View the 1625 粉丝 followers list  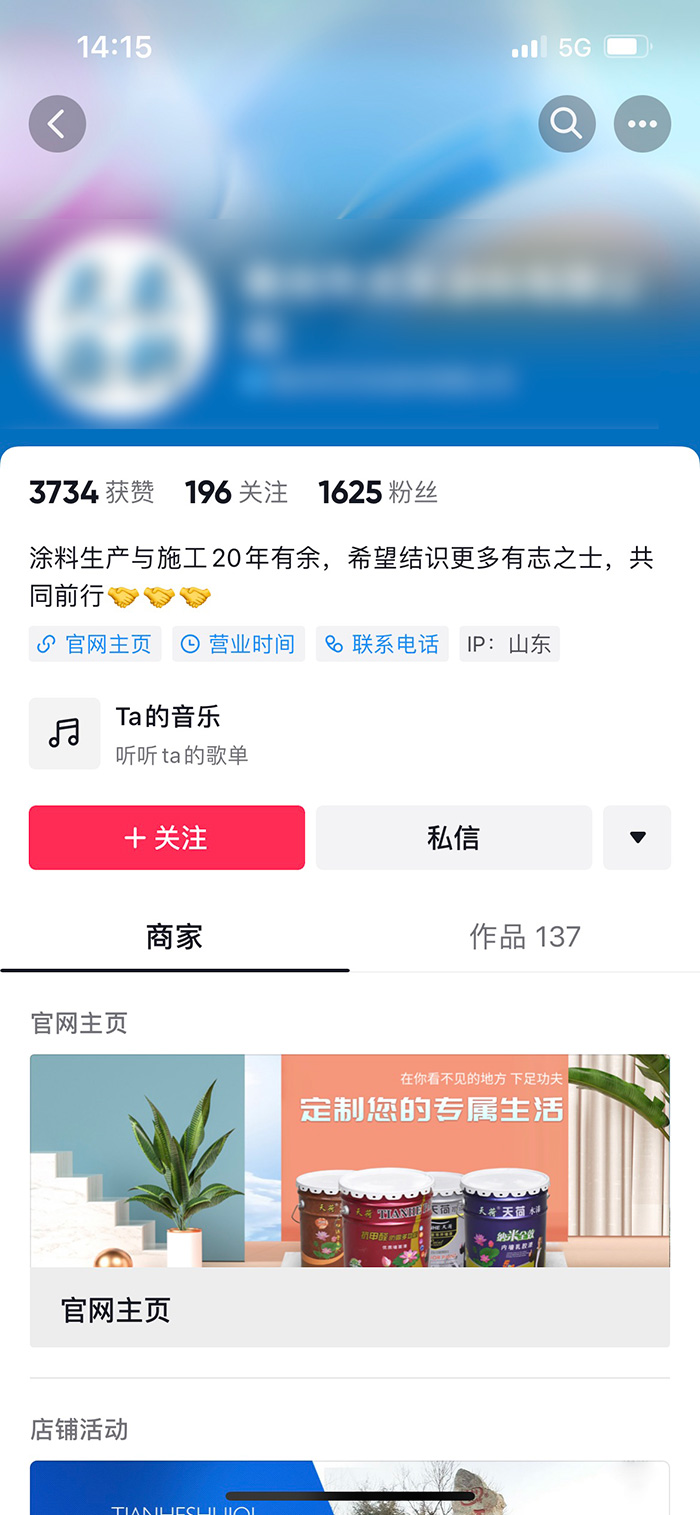click(x=377, y=492)
